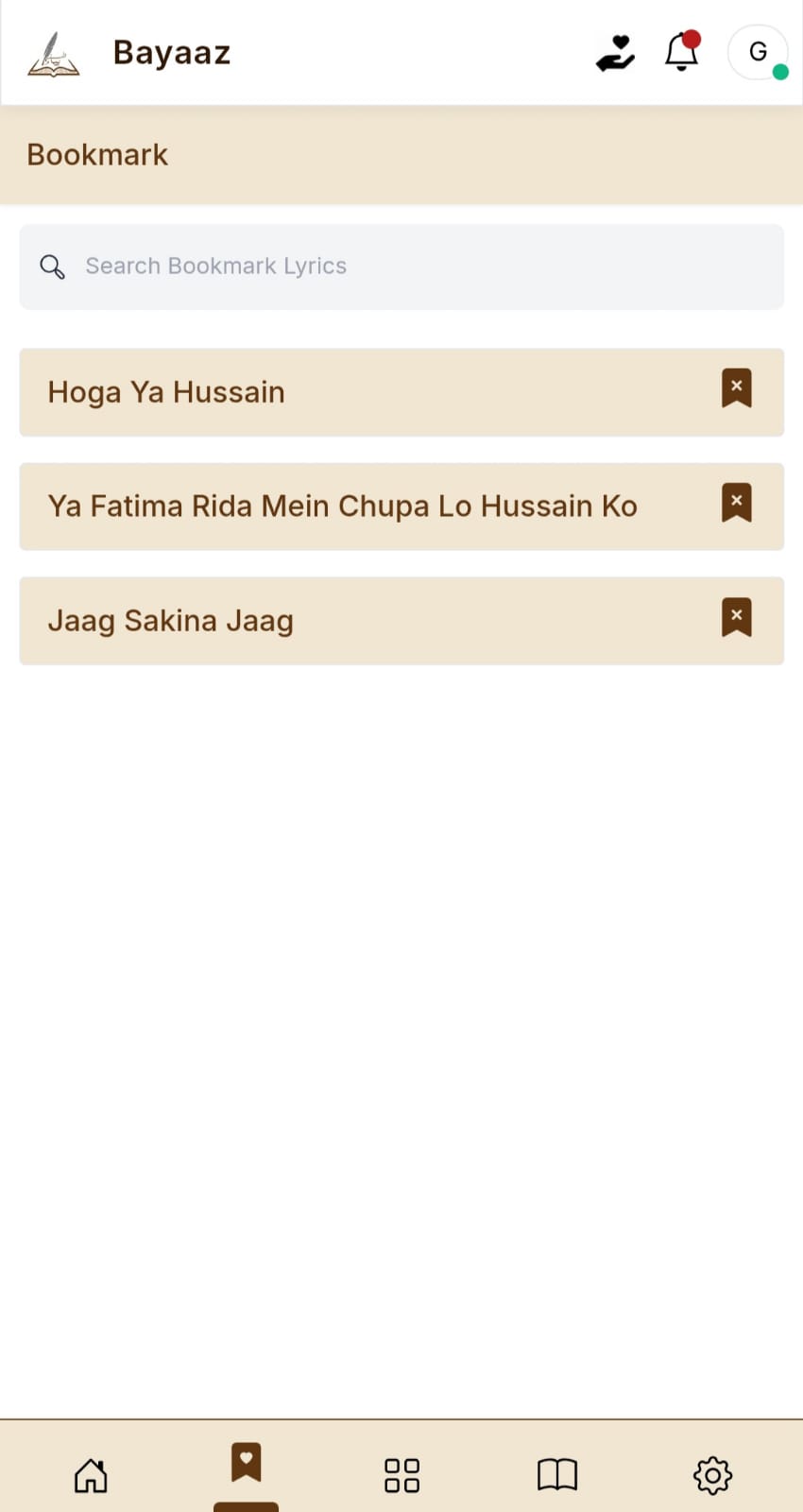Screen dimensions: 803x1512
Task: Open the library book icon
Action: coord(557,1474)
